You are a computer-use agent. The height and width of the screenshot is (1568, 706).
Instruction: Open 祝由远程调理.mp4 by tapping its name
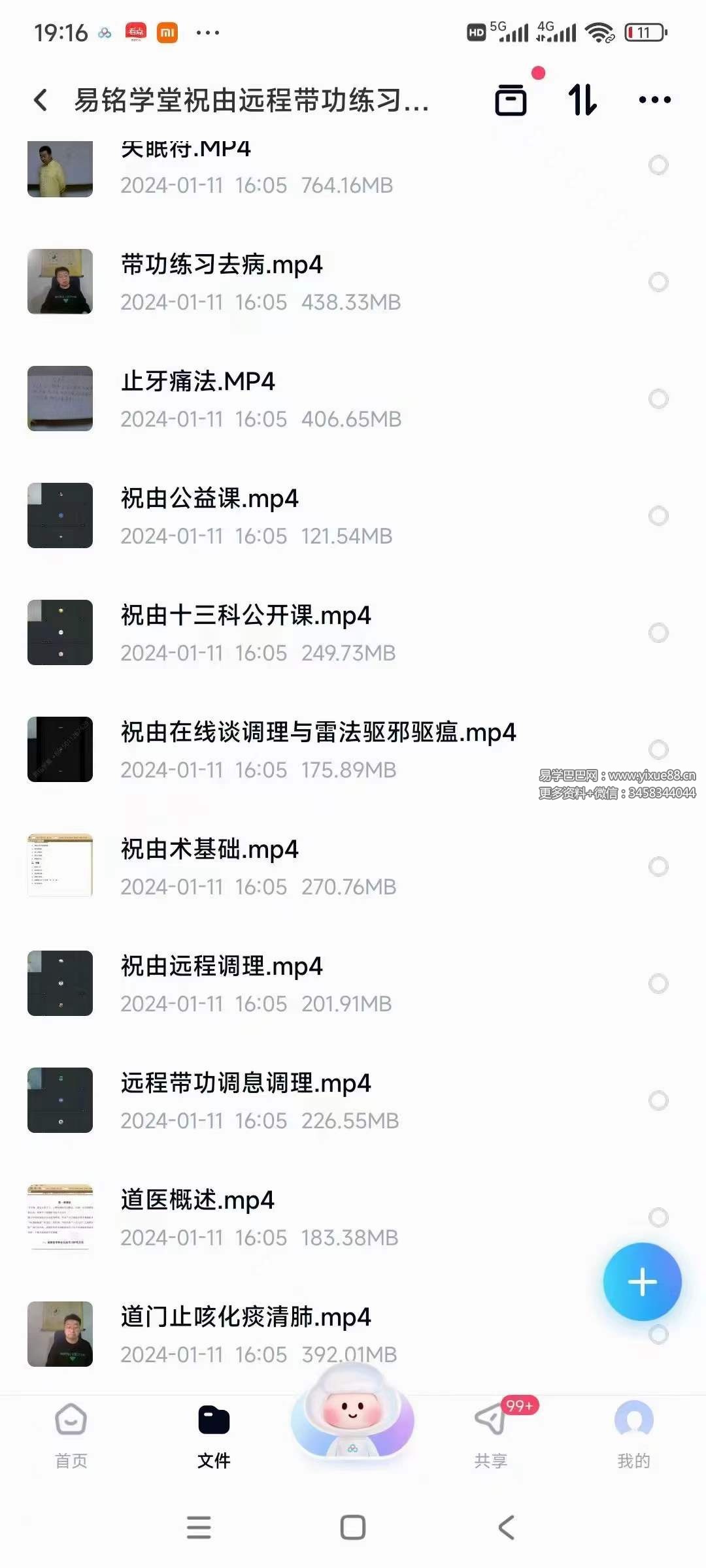(222, 967)
